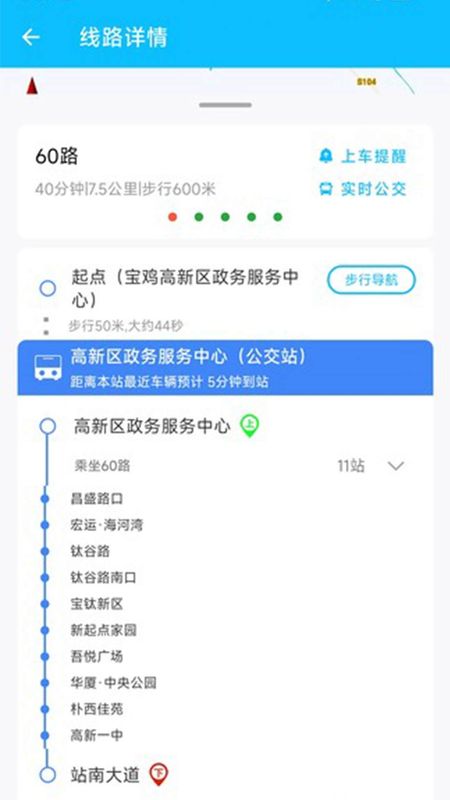The width and height of the screenshot is (450, 800).
Task: Set the 上车提醒 boarding reminder
Action: coord(363,156)
